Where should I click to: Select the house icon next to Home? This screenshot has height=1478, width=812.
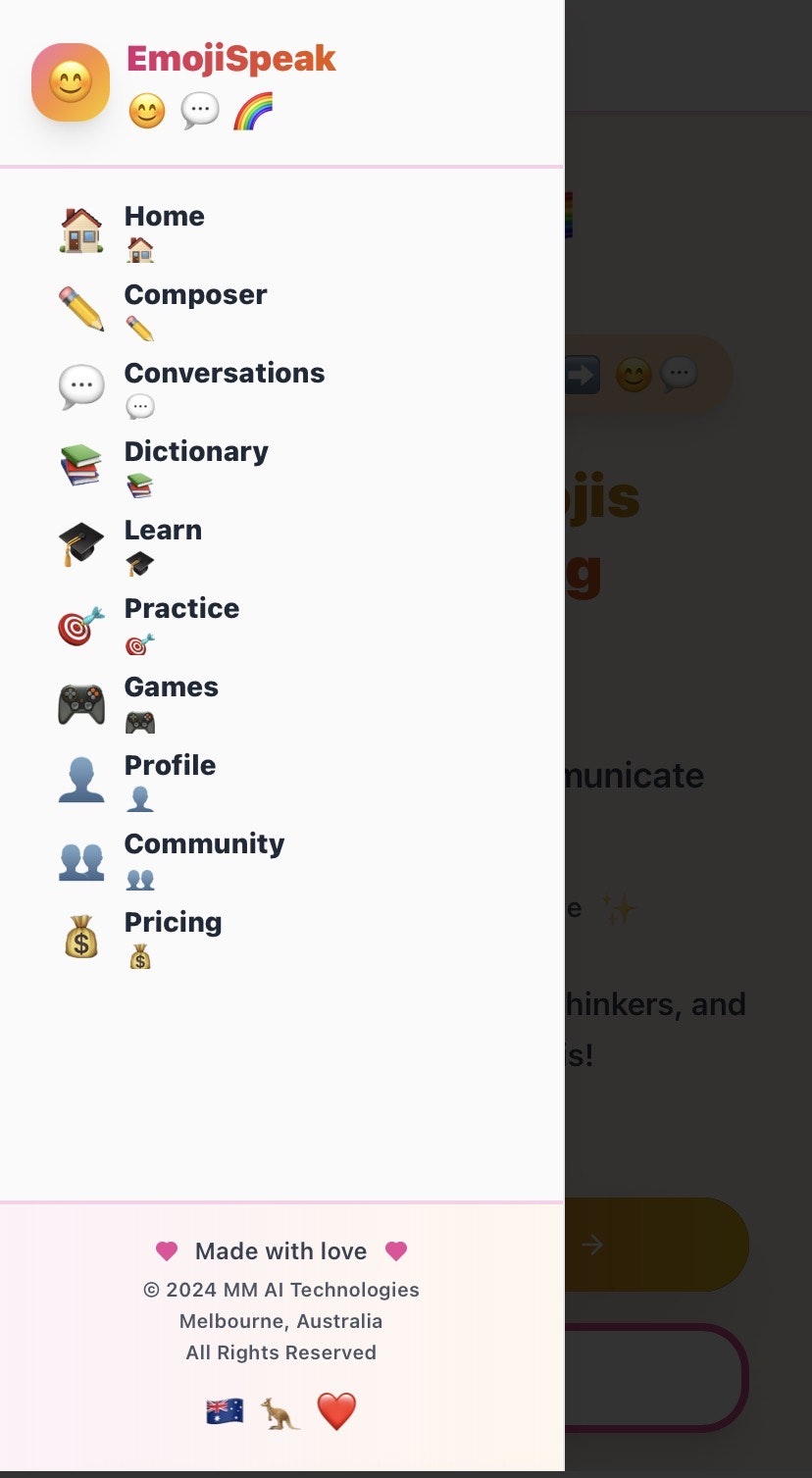tap(81, 229)
